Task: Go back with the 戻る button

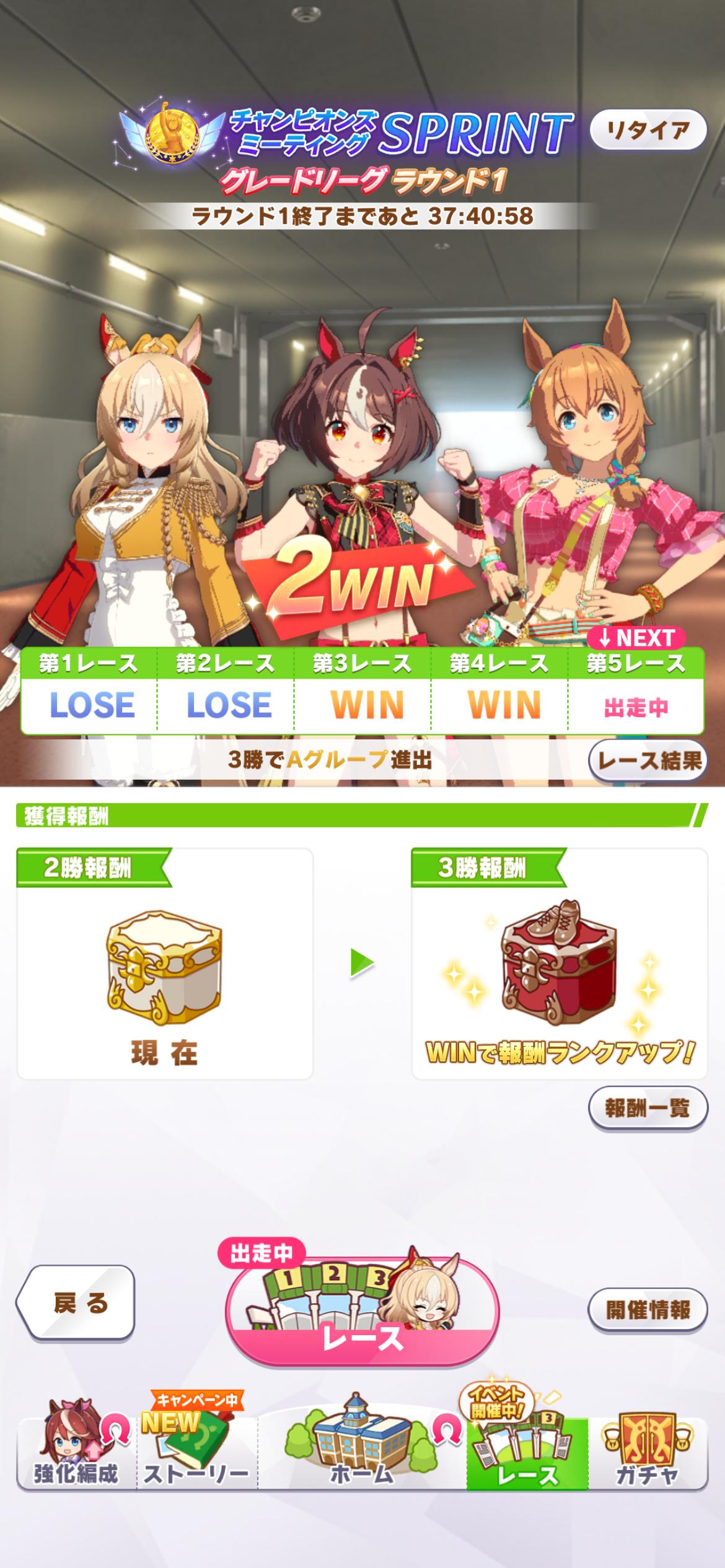Action: click(77, 1303)
